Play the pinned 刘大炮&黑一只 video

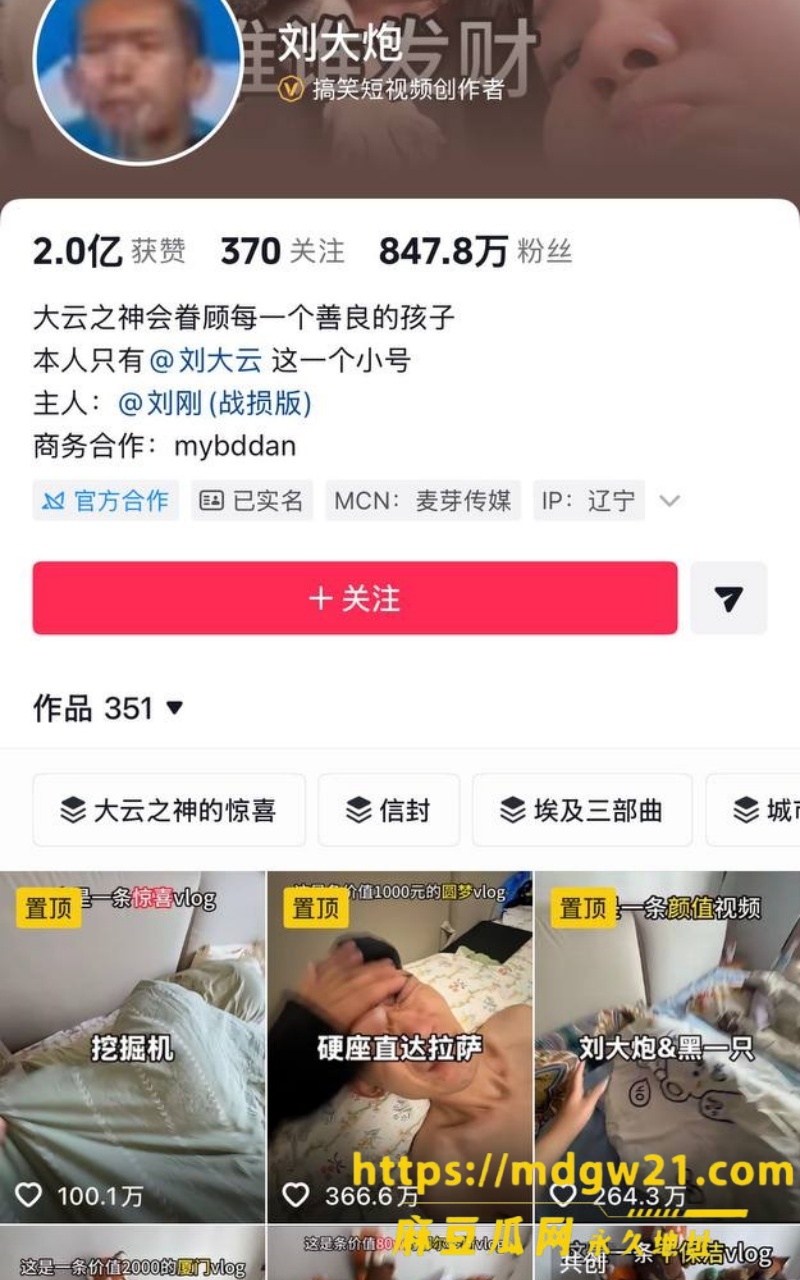click(x=667, y=1047)
